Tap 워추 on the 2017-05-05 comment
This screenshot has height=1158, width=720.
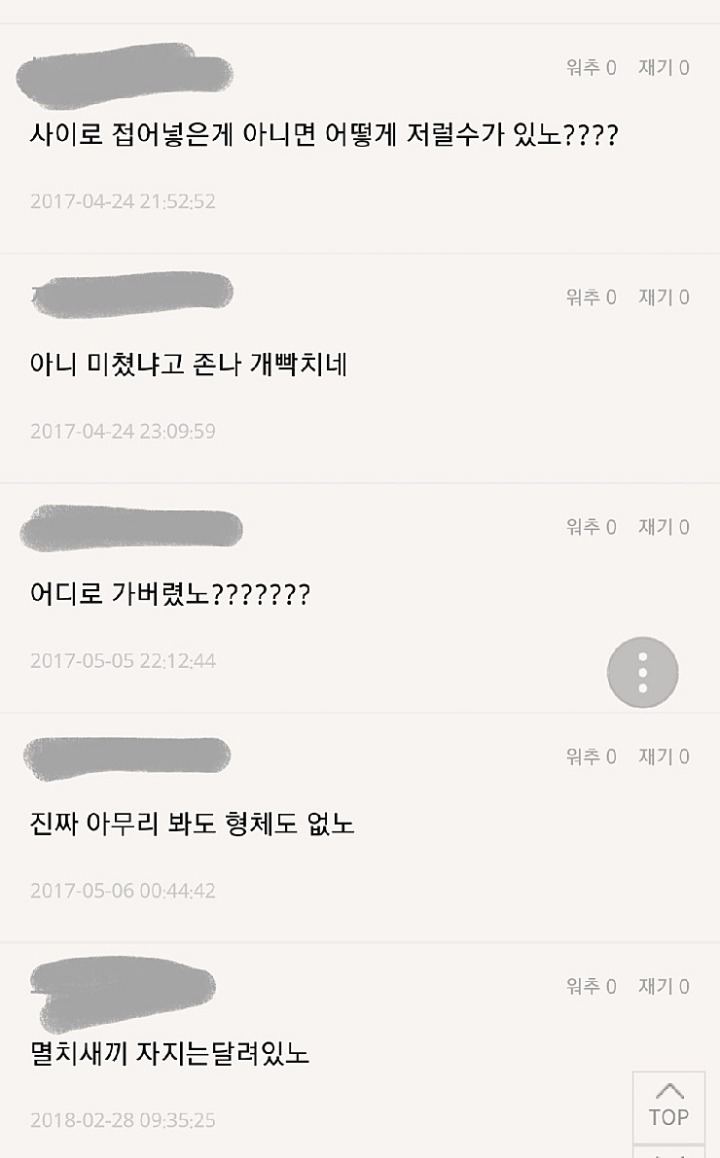590,527
